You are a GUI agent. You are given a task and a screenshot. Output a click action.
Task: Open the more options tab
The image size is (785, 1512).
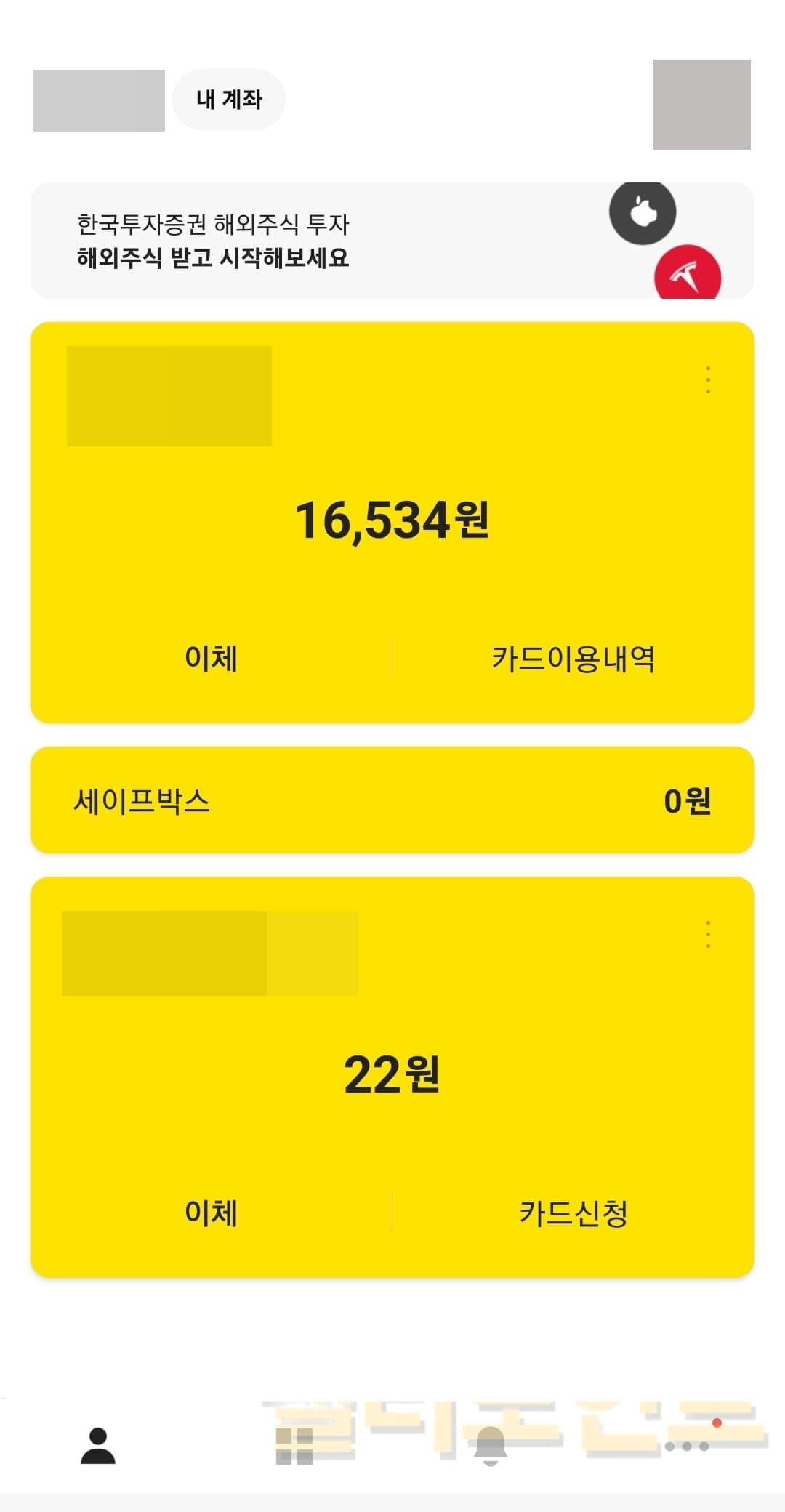(687, 1445)
